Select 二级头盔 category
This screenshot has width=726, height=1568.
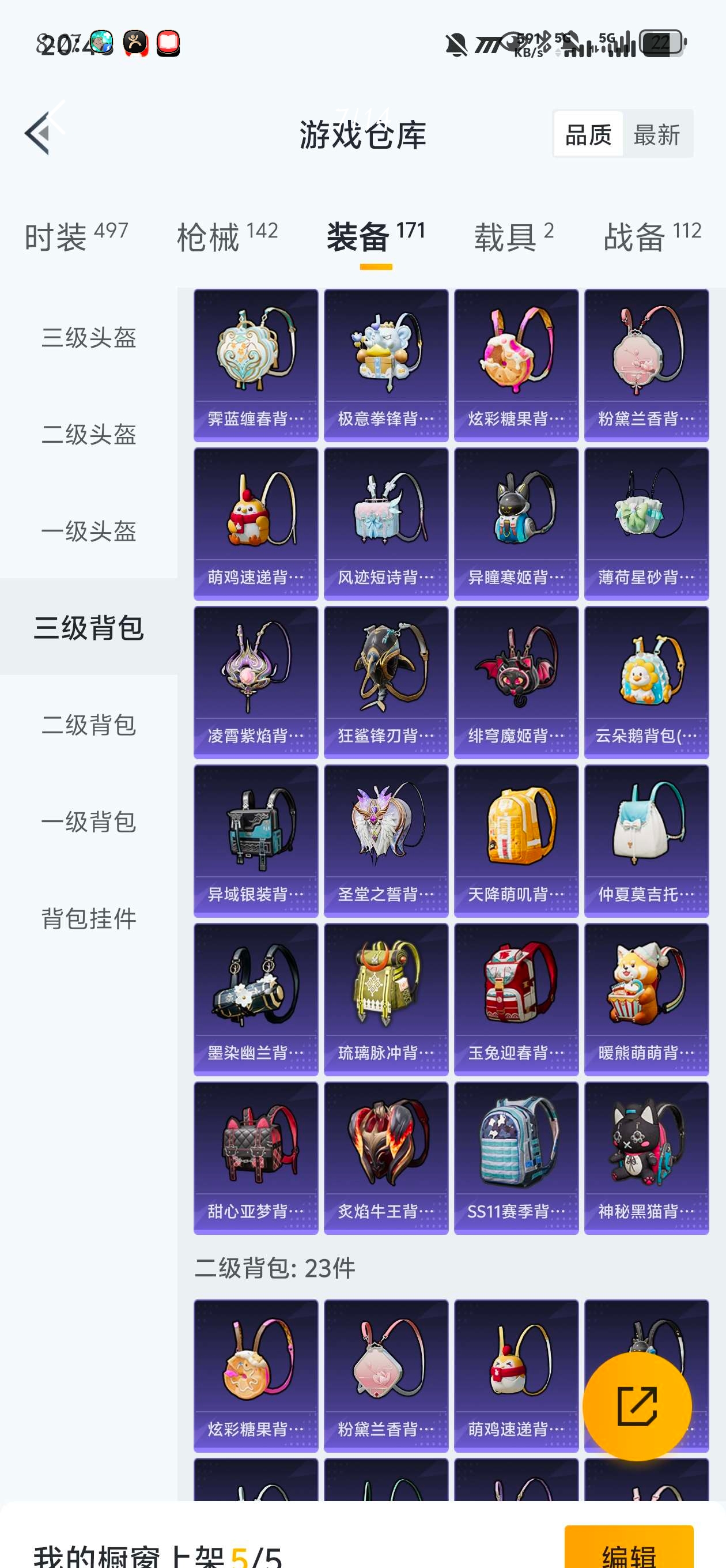89,434
